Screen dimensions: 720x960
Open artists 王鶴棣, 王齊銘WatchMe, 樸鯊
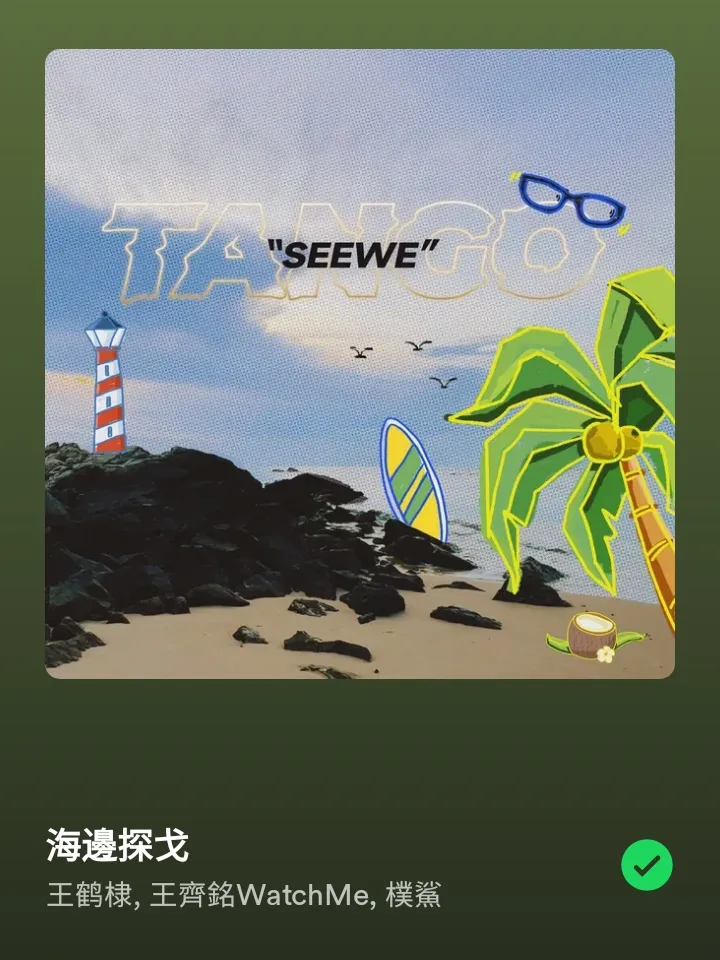coord(243,894)
